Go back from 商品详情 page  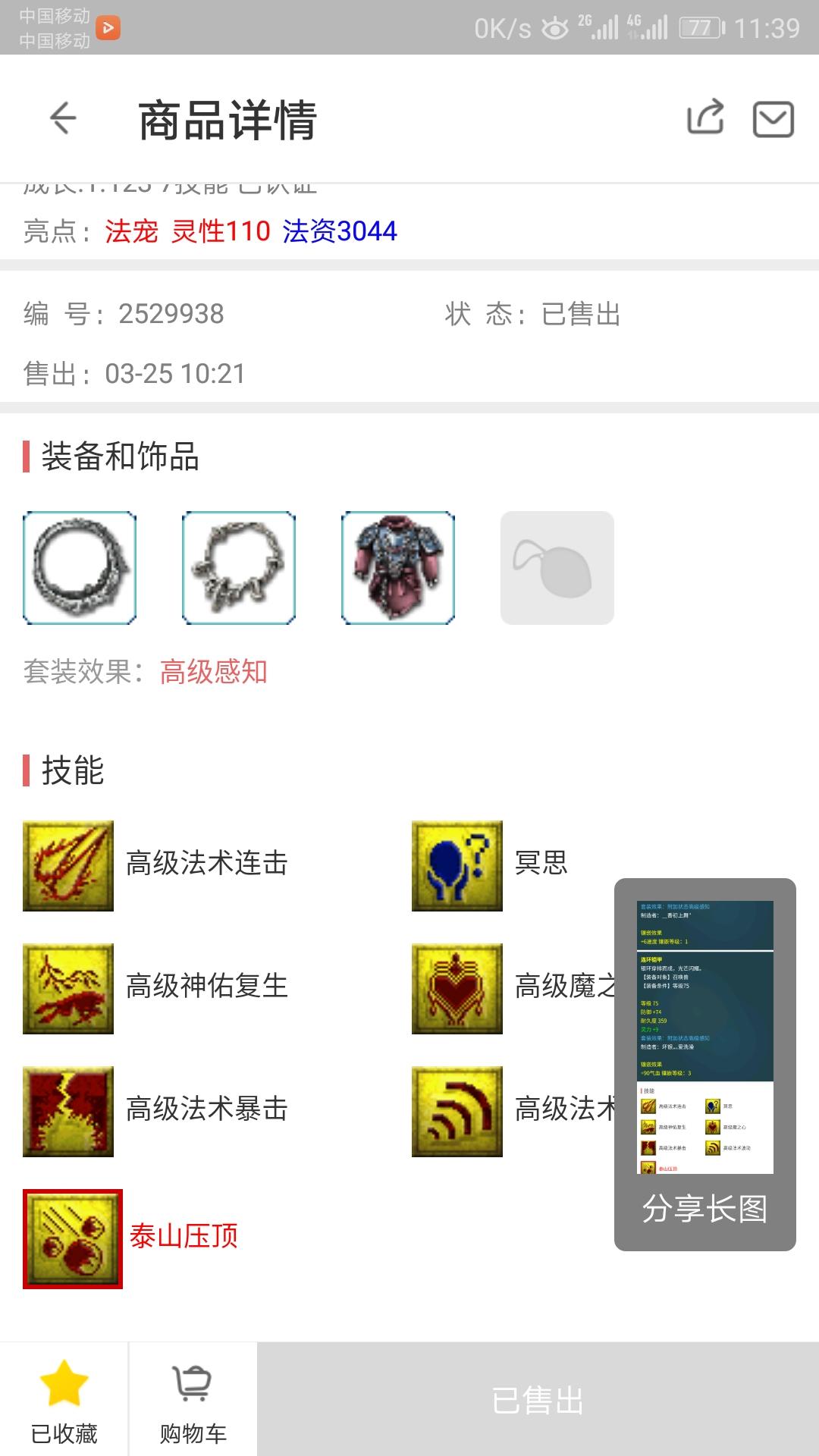(x=63, y=118)
